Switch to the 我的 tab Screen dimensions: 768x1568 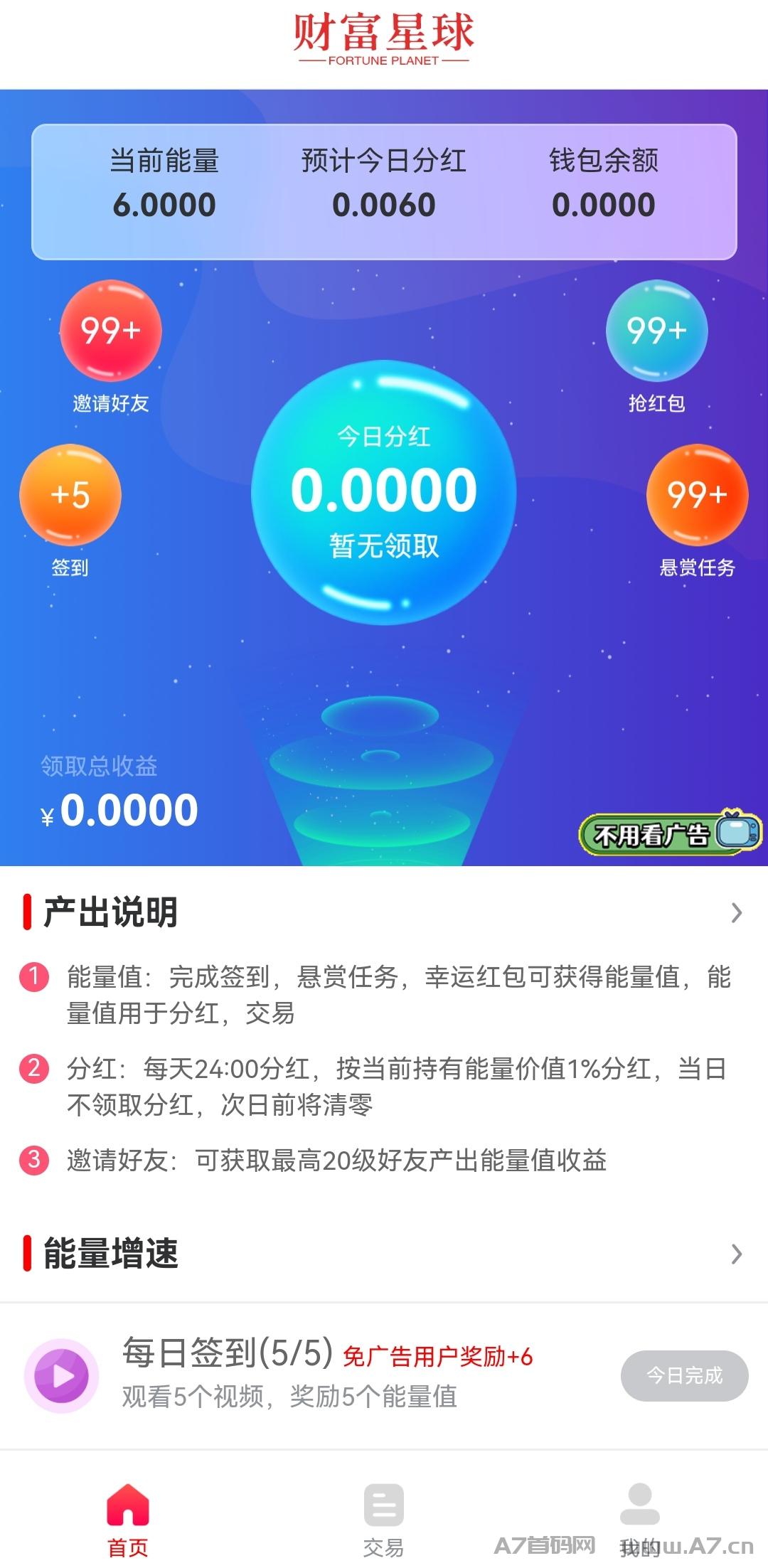click(x=640, y=1520)
